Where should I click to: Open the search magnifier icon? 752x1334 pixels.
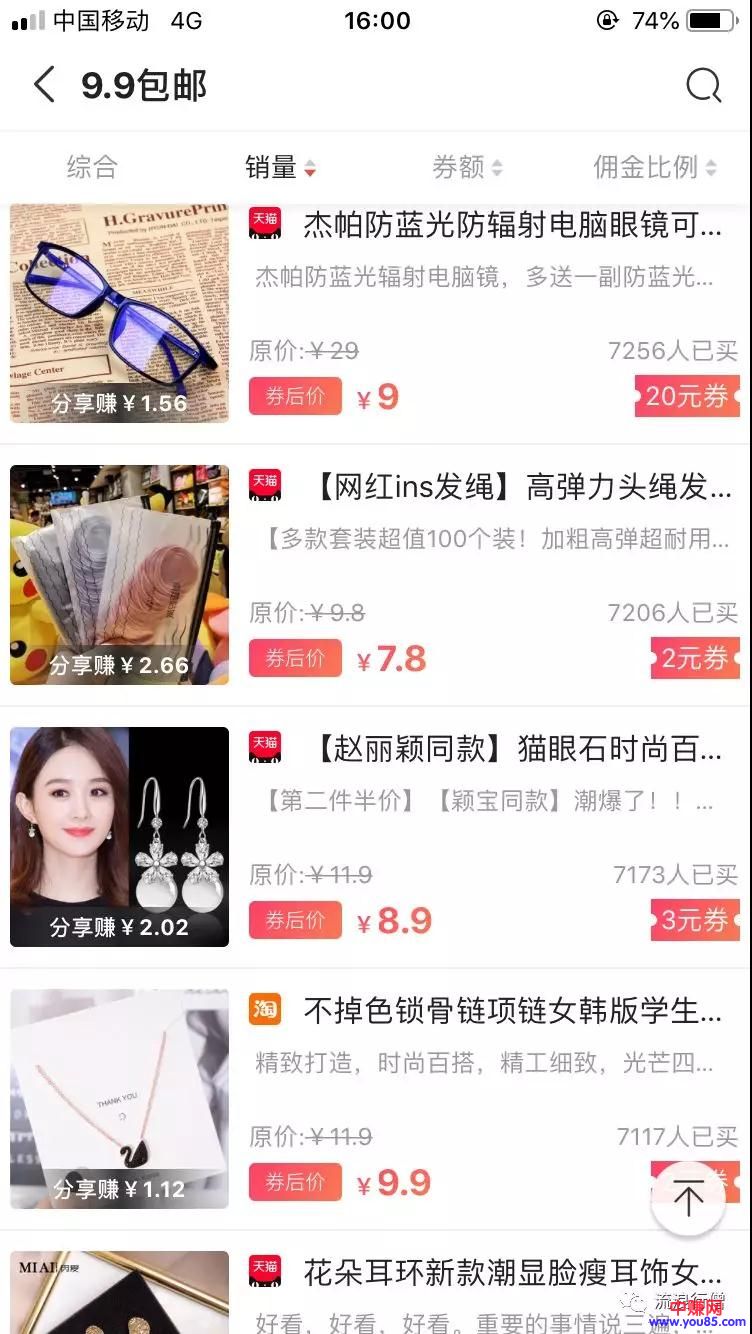[x=703, y=86]
